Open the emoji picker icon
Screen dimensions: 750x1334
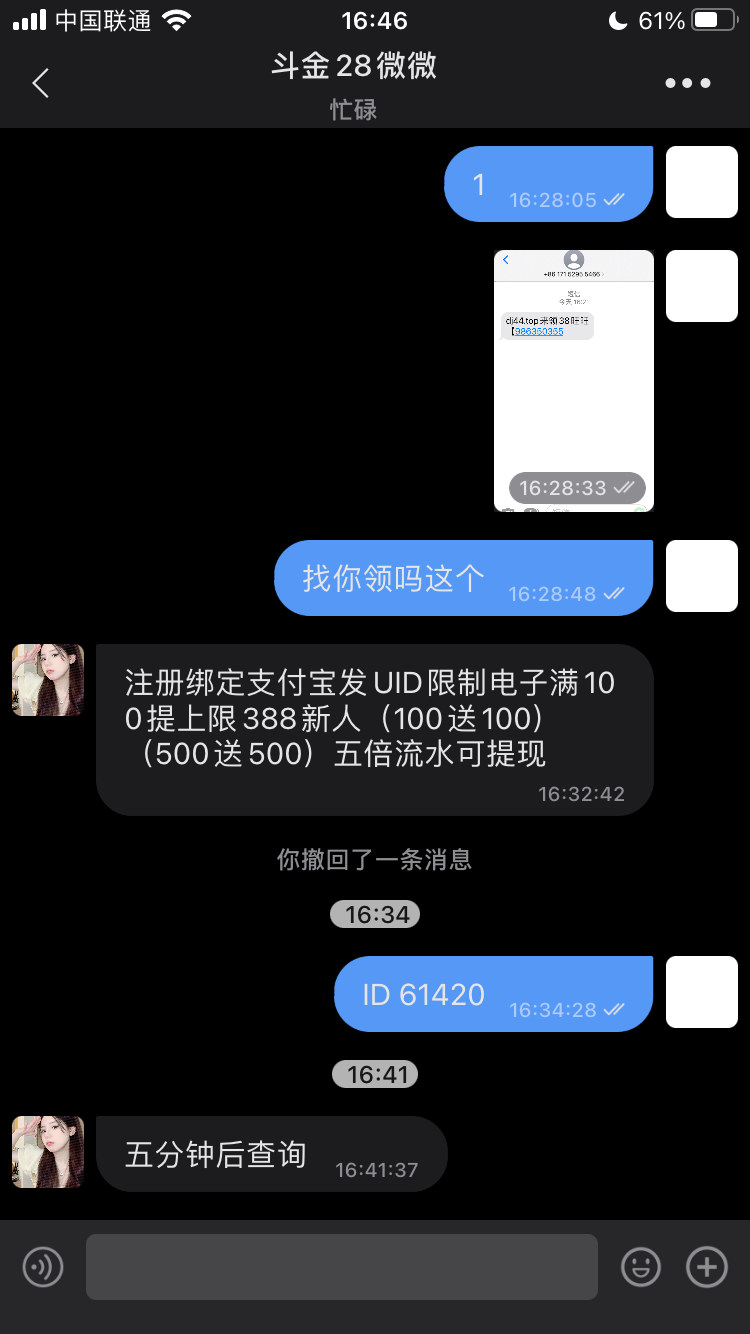coord(641,1267)
